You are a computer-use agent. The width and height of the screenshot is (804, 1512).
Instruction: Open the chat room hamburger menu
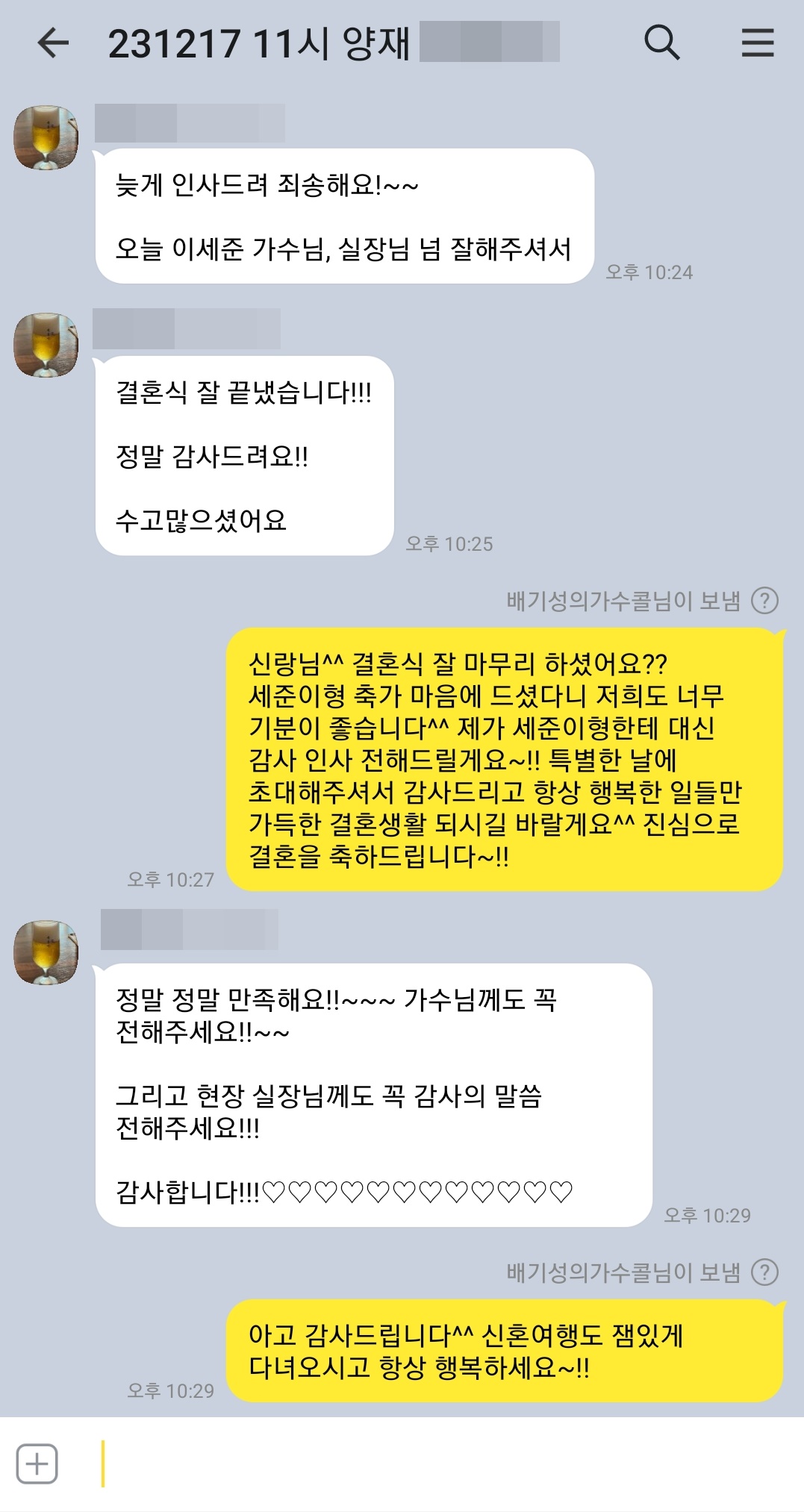coord(757,43)
